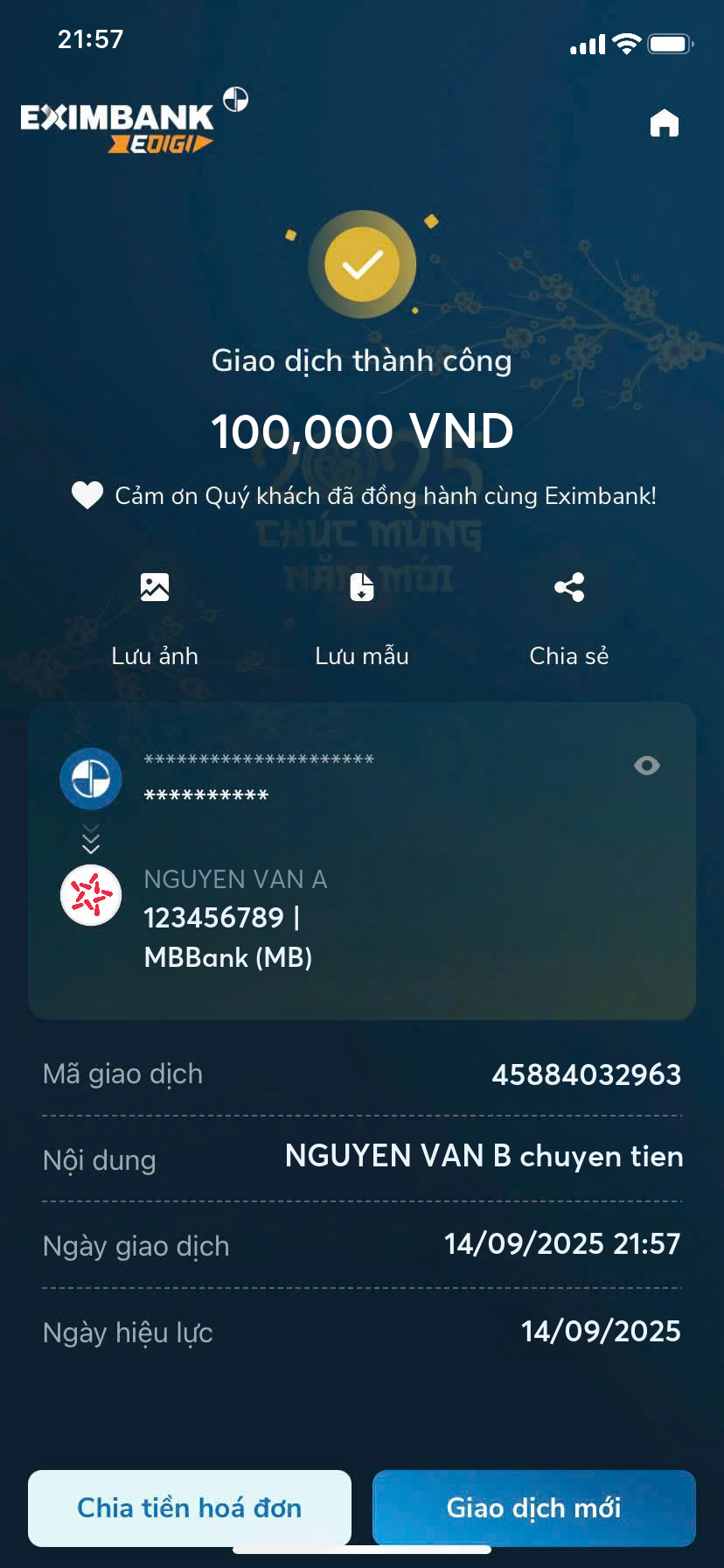Open Chia tiền hoá đơn
Viewport: 724px width, 1568px height.
pos(190,1508)
